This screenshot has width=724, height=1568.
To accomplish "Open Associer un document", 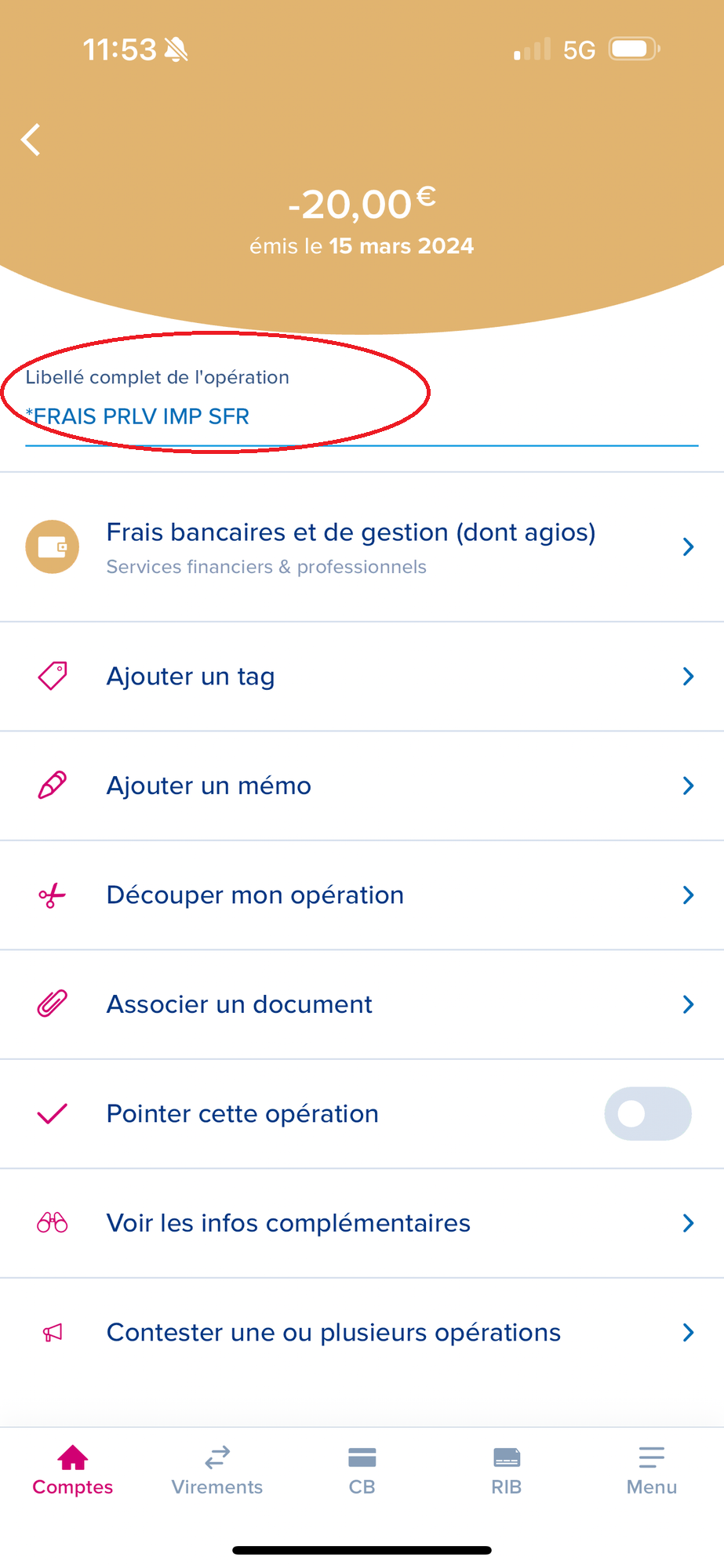I will (x=361, y=1004).
